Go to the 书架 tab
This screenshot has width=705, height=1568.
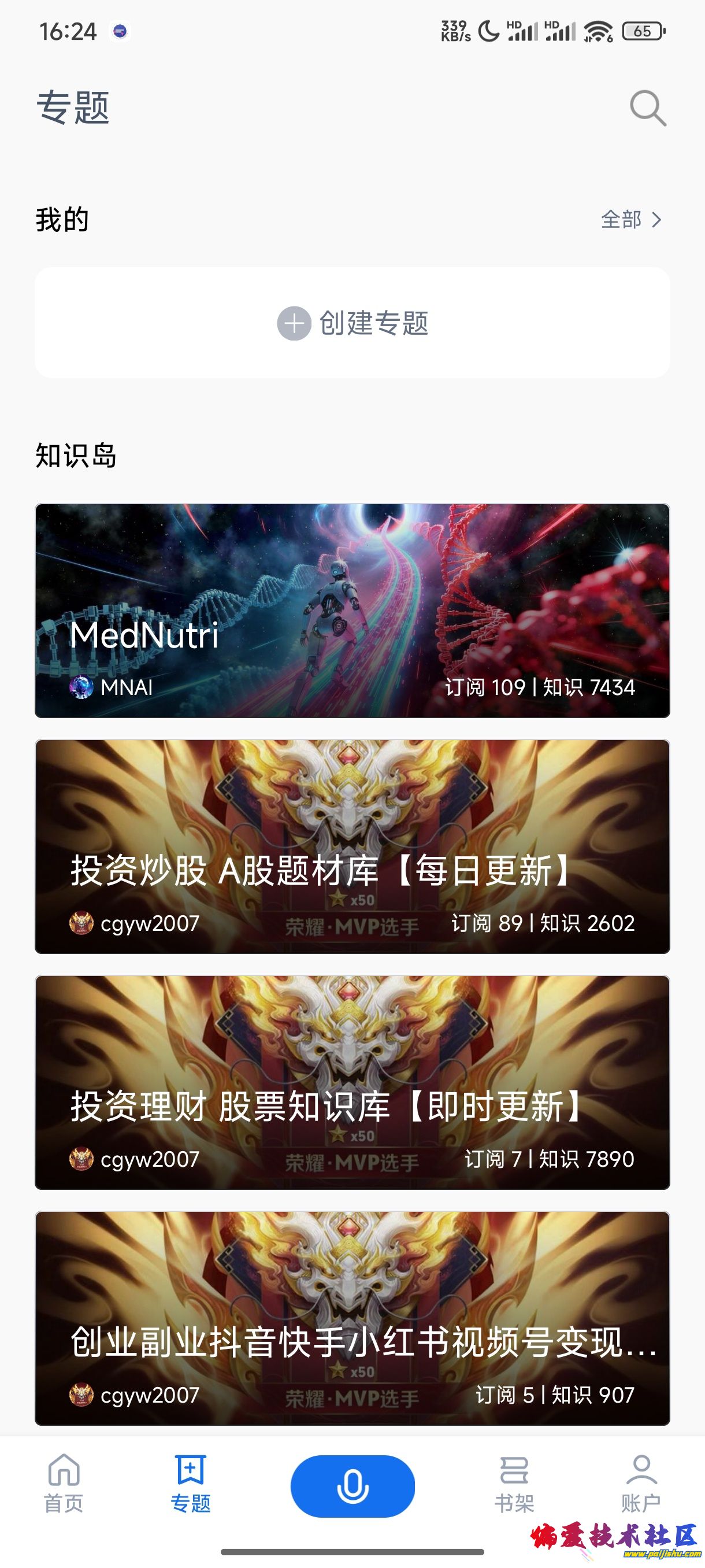pyautogui.click(x=514, y=1484)
